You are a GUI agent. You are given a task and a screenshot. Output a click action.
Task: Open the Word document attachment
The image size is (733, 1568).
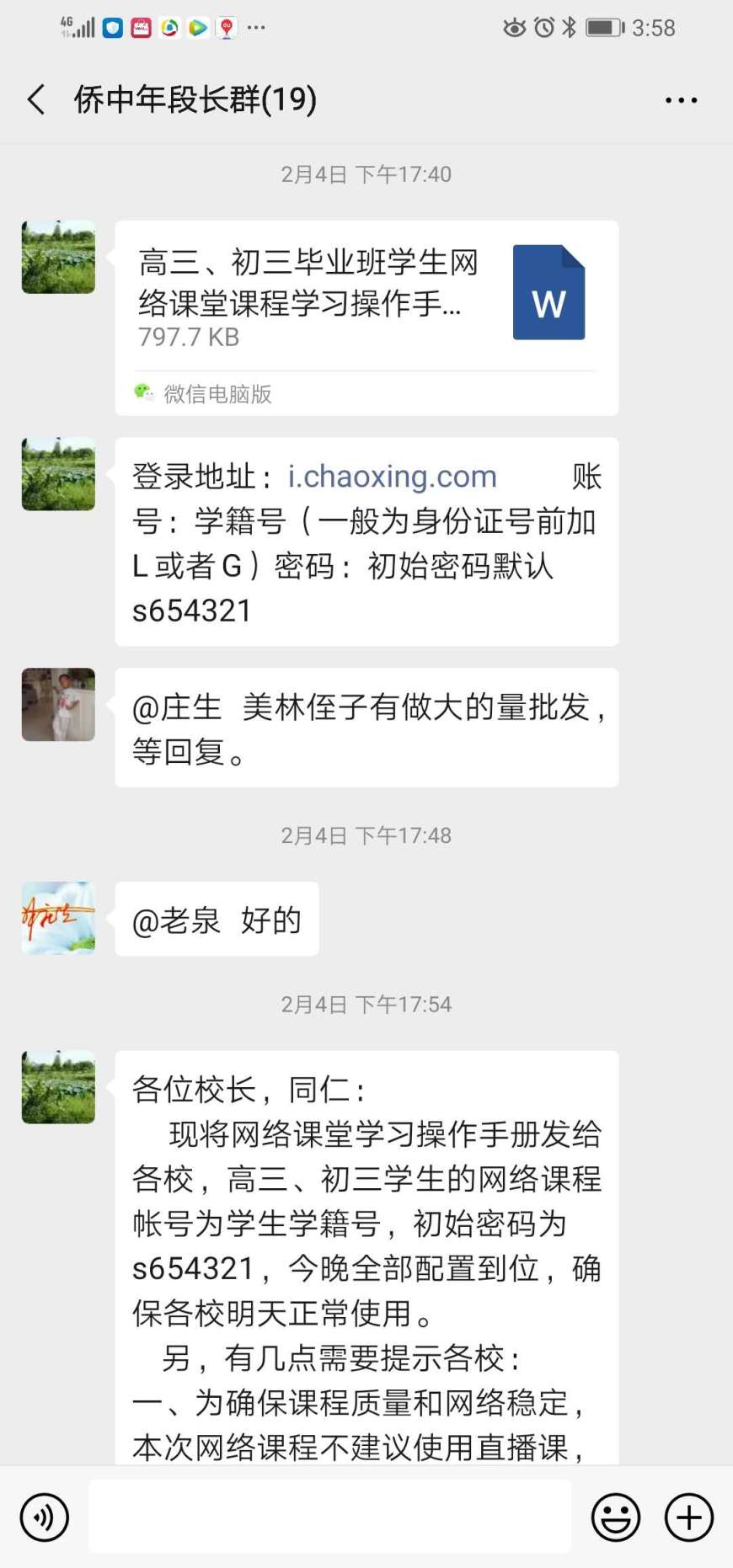366,296
